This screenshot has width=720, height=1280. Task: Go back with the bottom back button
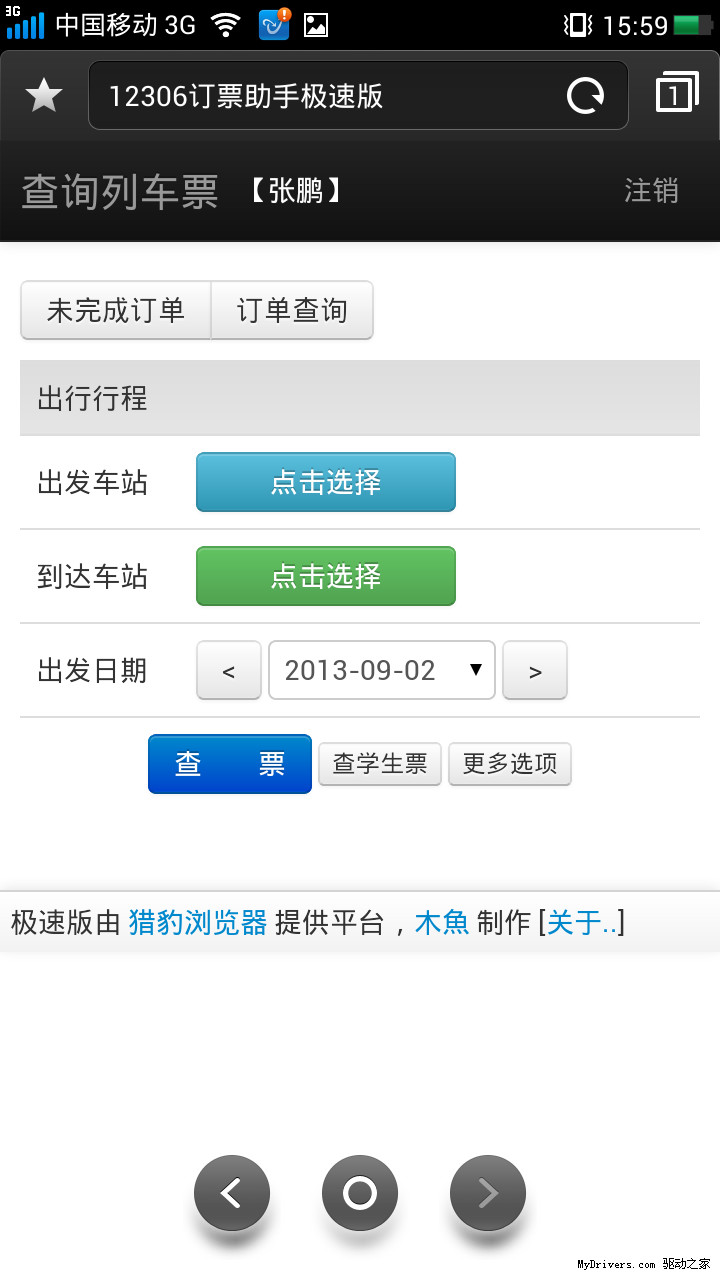click(232, 1192)
